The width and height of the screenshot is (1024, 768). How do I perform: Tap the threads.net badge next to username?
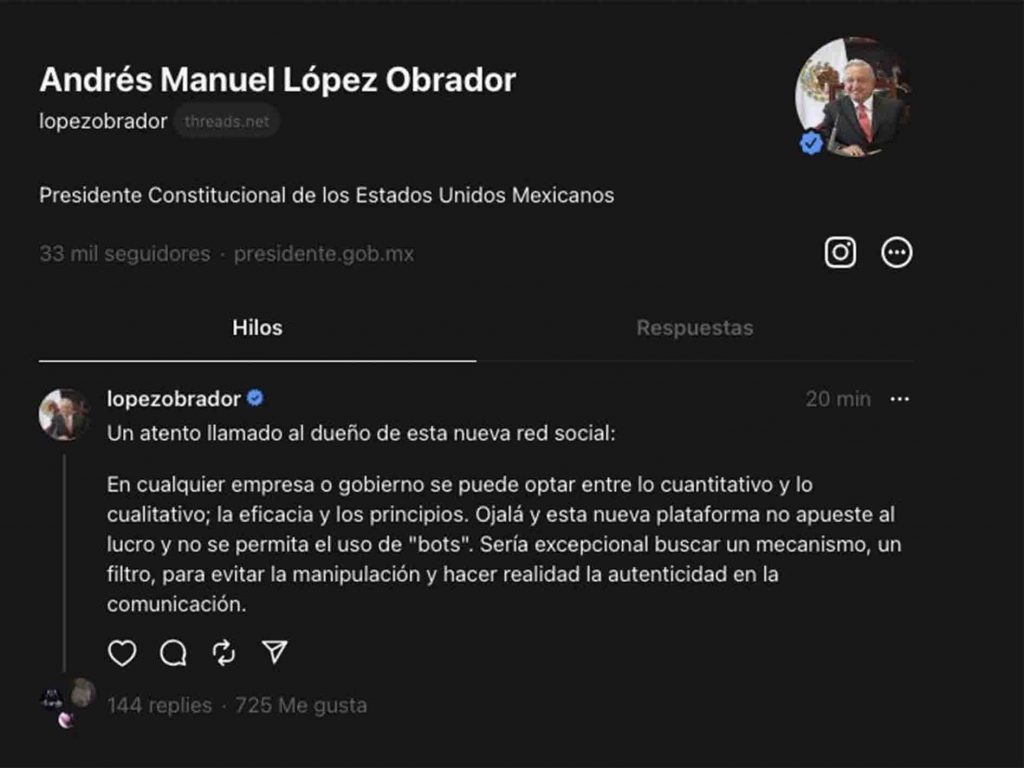tap(227, 122)
